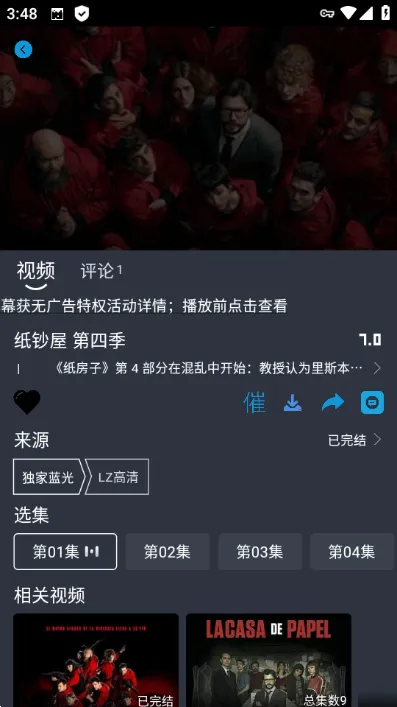
Task: Play episode 第04集
Action: (x=351, y=551)
